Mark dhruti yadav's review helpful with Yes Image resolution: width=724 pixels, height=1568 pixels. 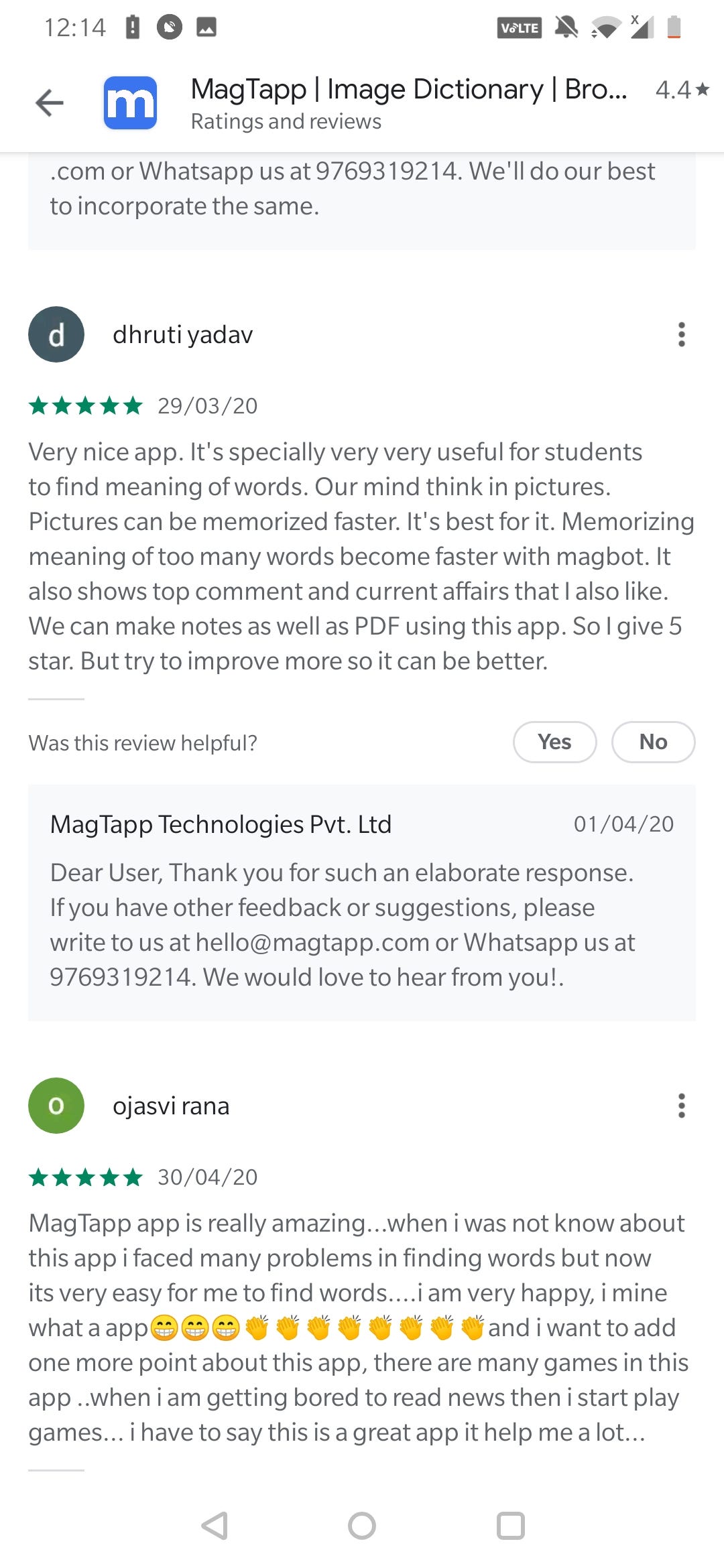(x=554, y=742)
